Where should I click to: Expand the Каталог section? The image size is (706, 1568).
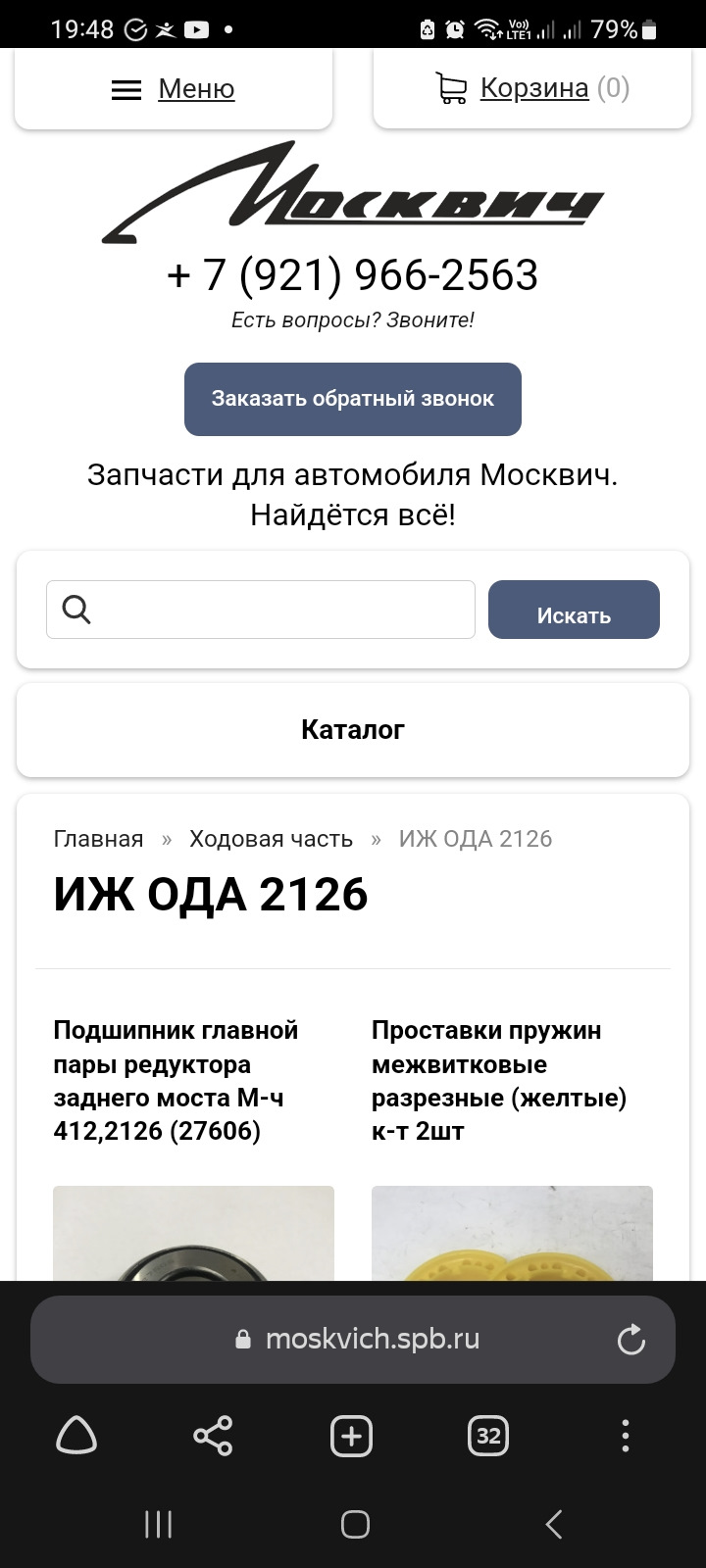pos(353,730)
